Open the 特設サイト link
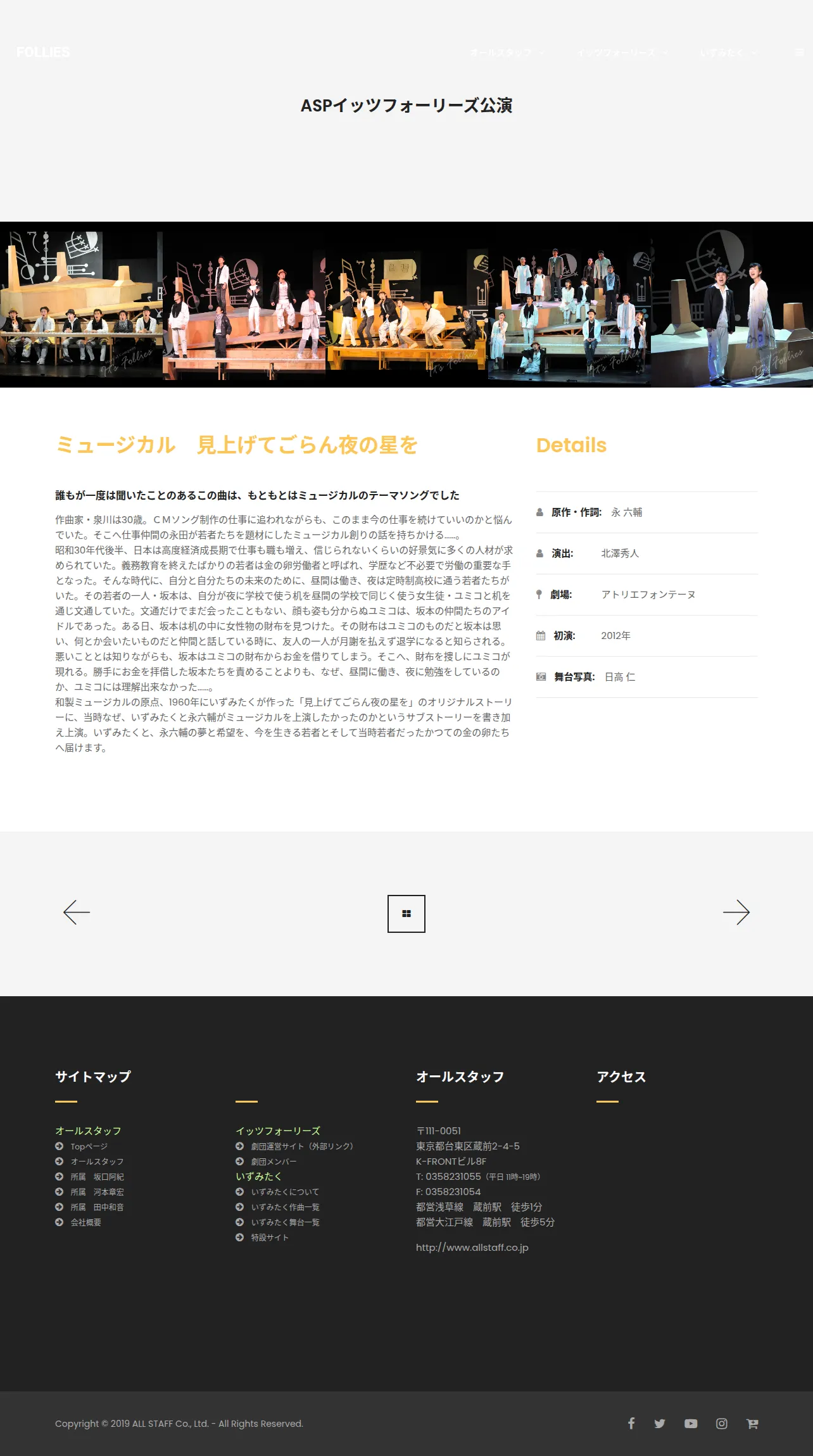The width and height of the screenshot is (813, 1456). 270,1238
